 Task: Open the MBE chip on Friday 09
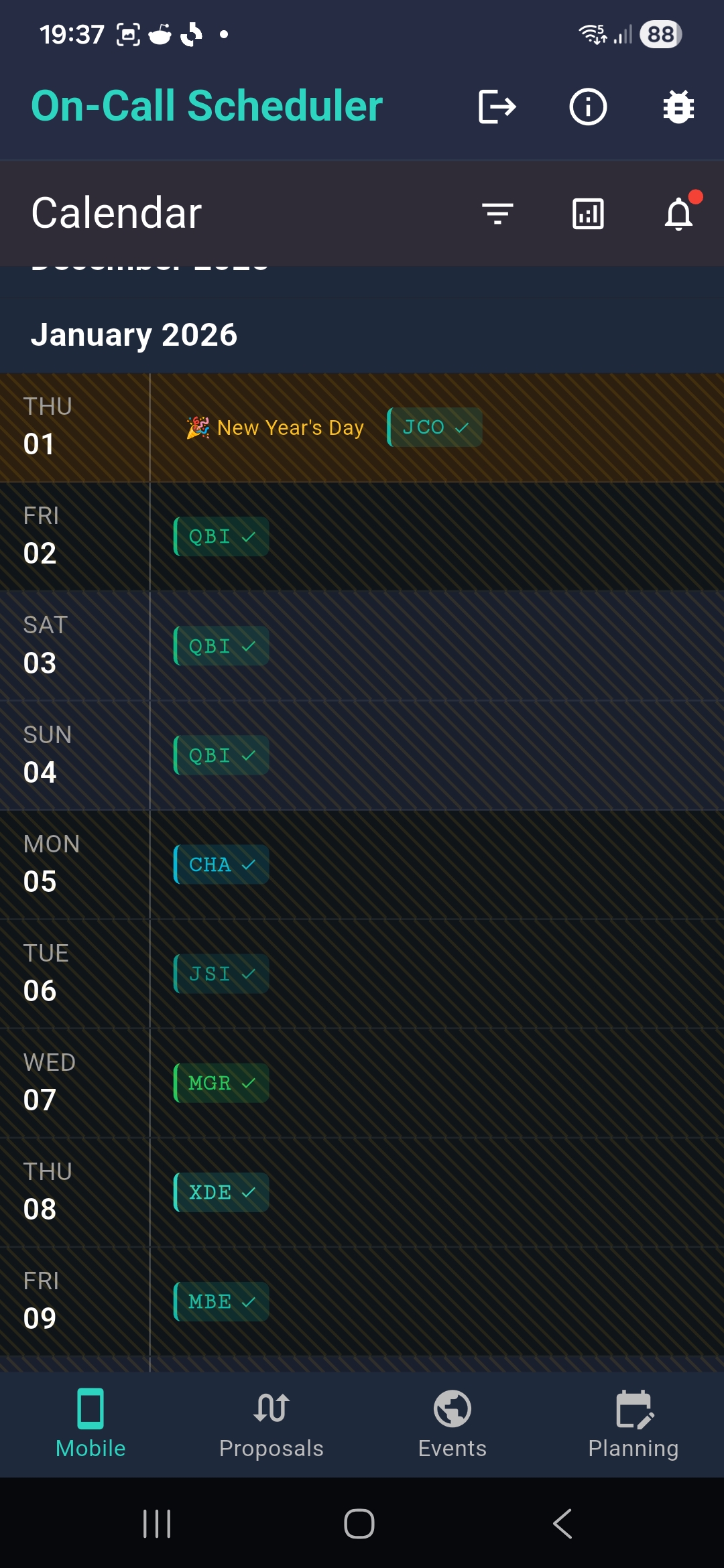(x=221, y=1301)
